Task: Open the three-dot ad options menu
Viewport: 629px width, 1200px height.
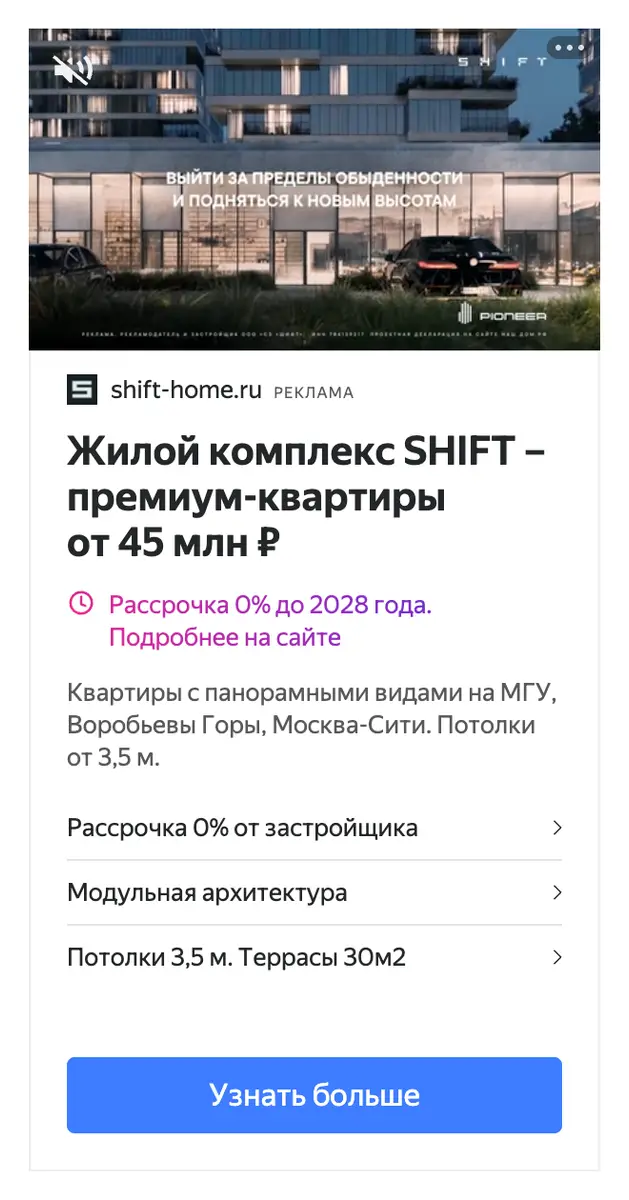Action: click(568, 47)
